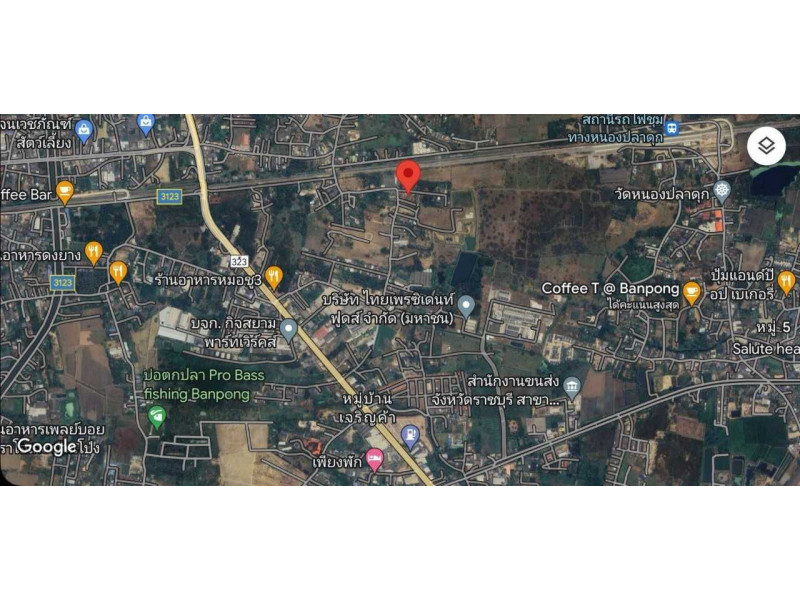Open ร้านอาหารหมอชู3 restaurant marker
Screen dimensions: 800x600
tap(274, 278)
